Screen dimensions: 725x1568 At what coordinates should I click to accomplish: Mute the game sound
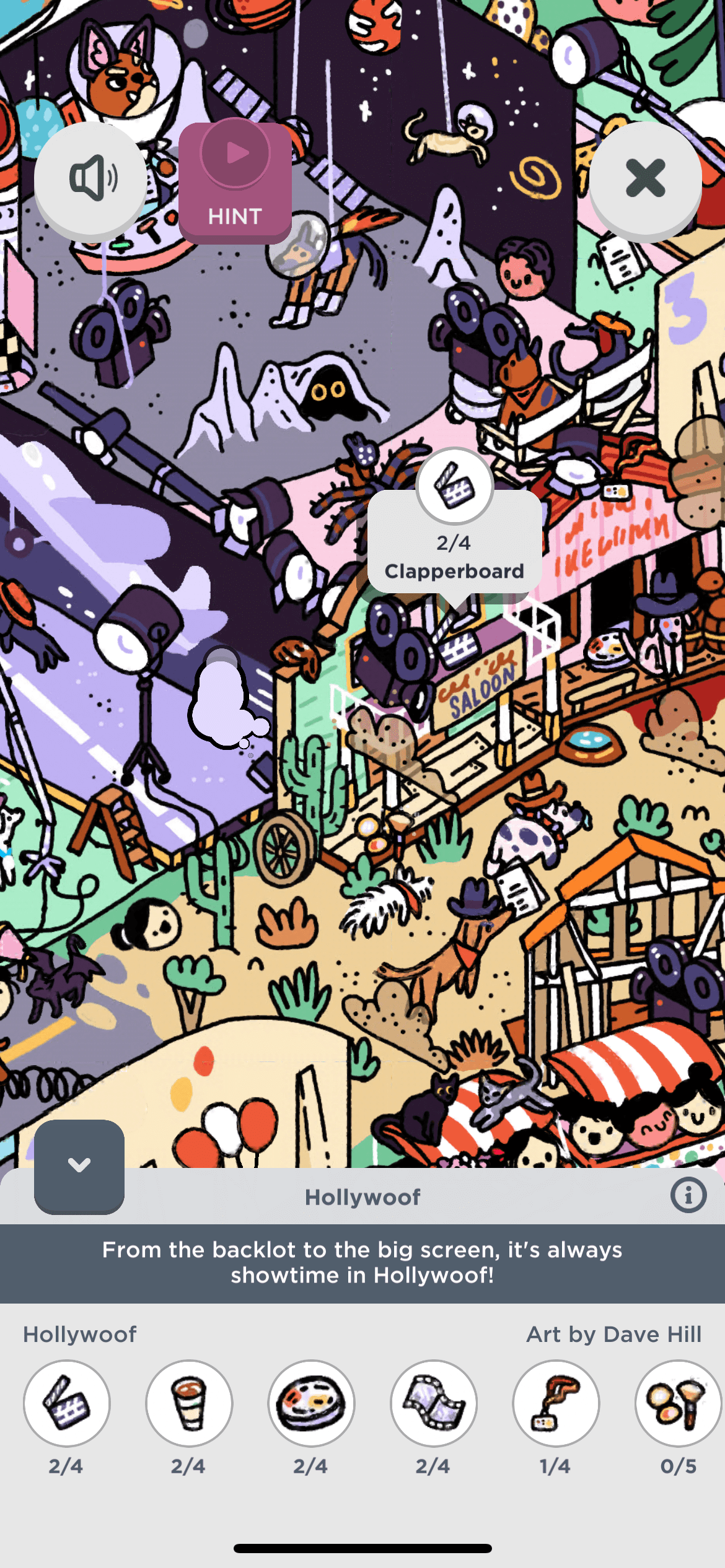[90, 178]
